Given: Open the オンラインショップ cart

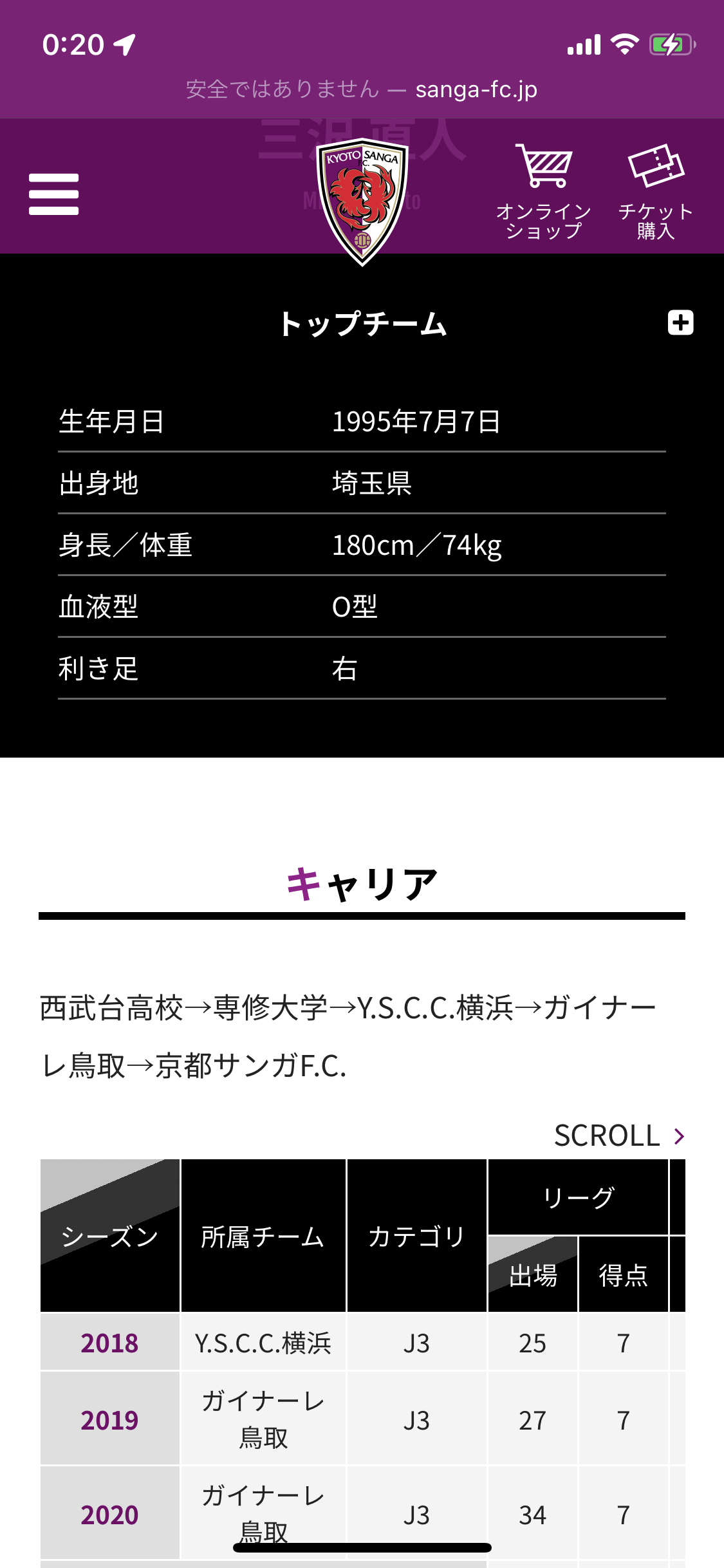Looking at the screenshot, I should click(544, 192).
